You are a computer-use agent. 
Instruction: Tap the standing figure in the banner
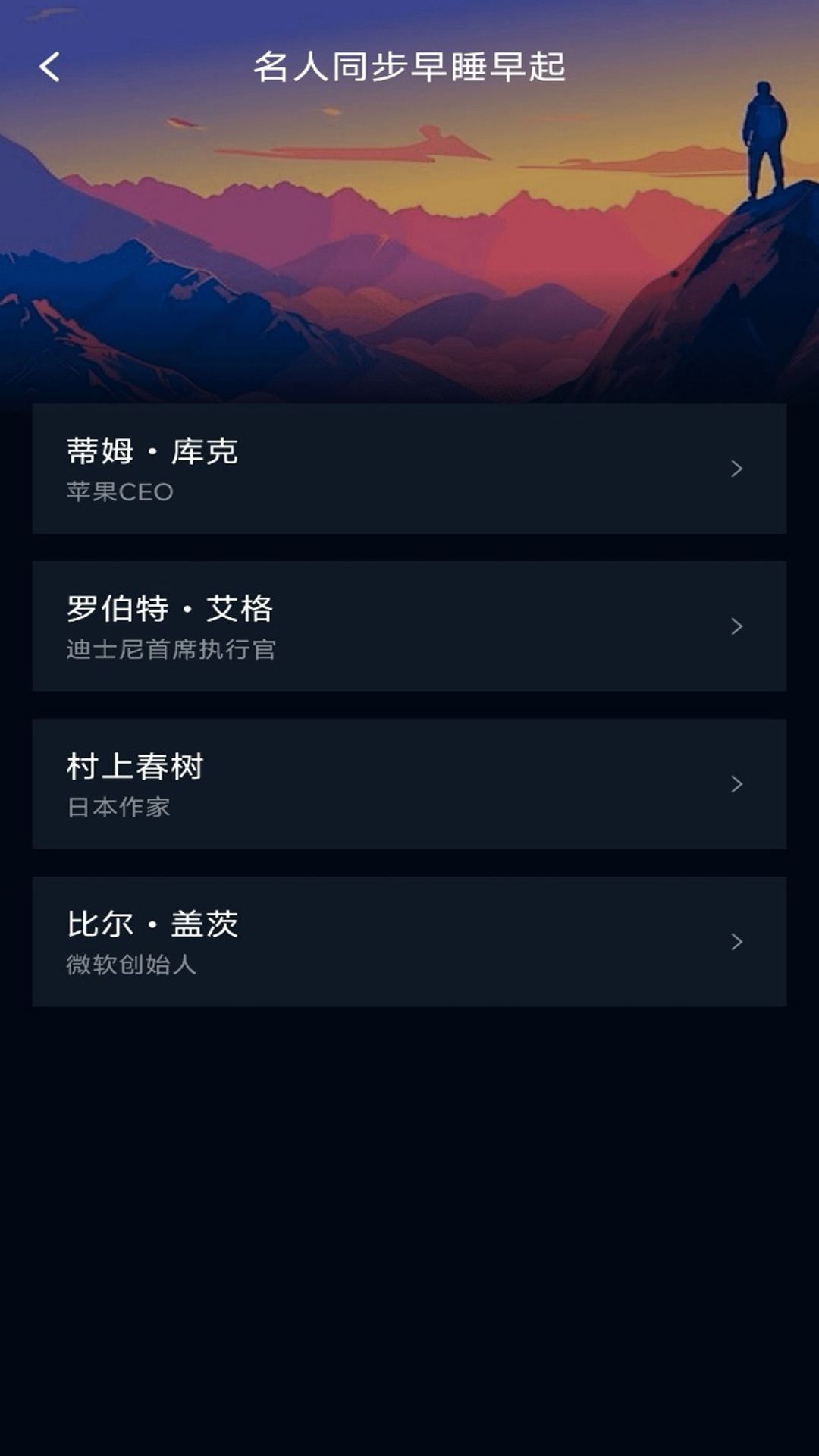pos(766,140)
